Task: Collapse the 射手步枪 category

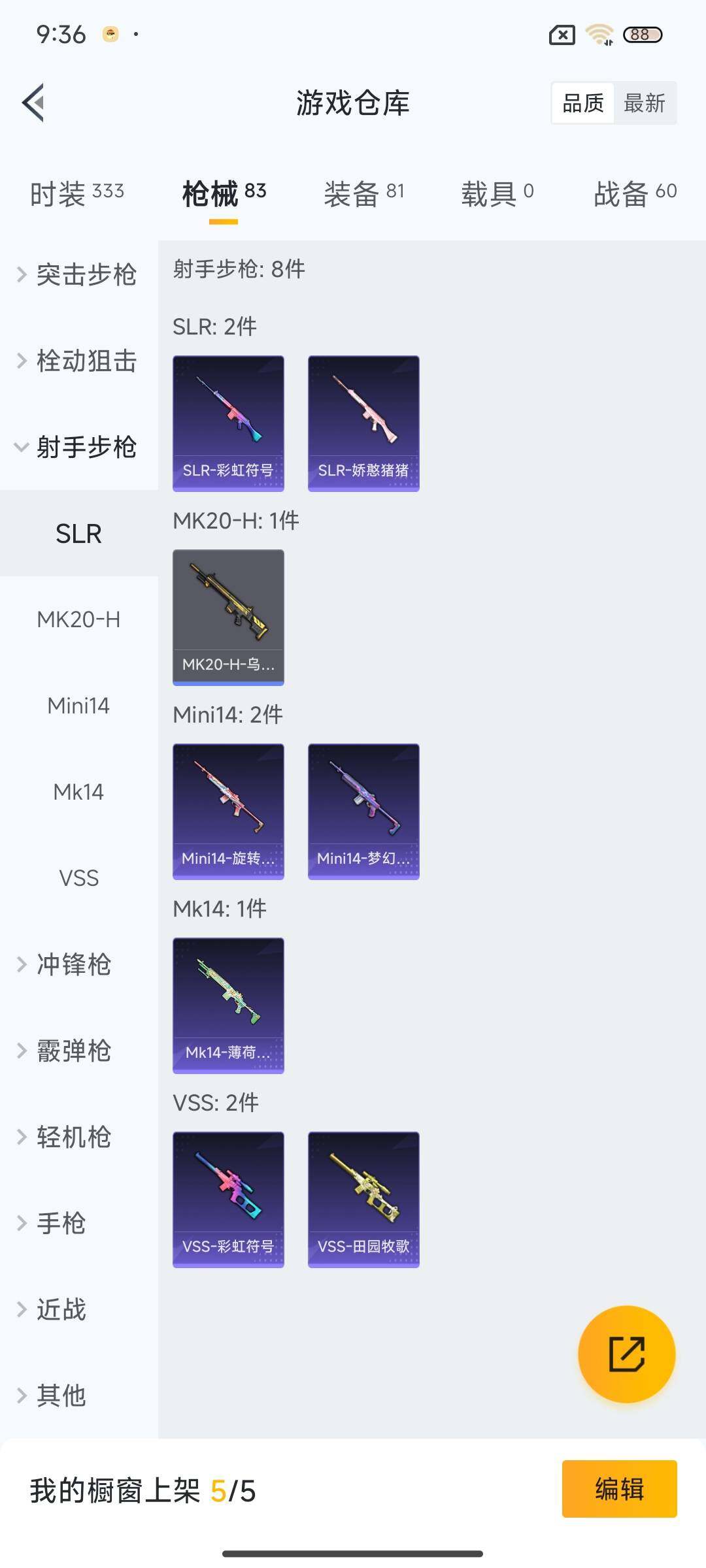Action: [78, 448]
